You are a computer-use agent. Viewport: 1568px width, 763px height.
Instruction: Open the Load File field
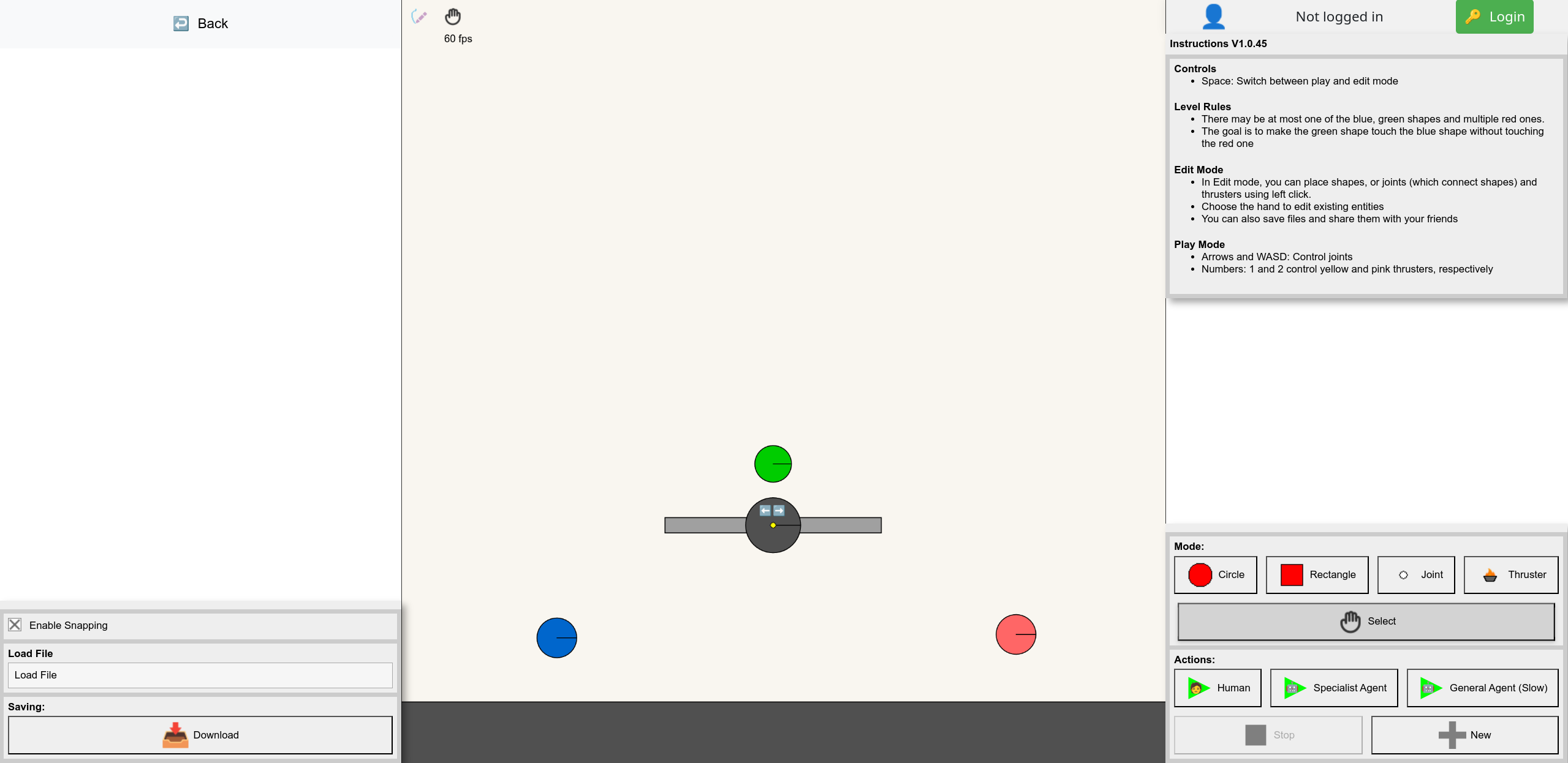tap(200, 675)
